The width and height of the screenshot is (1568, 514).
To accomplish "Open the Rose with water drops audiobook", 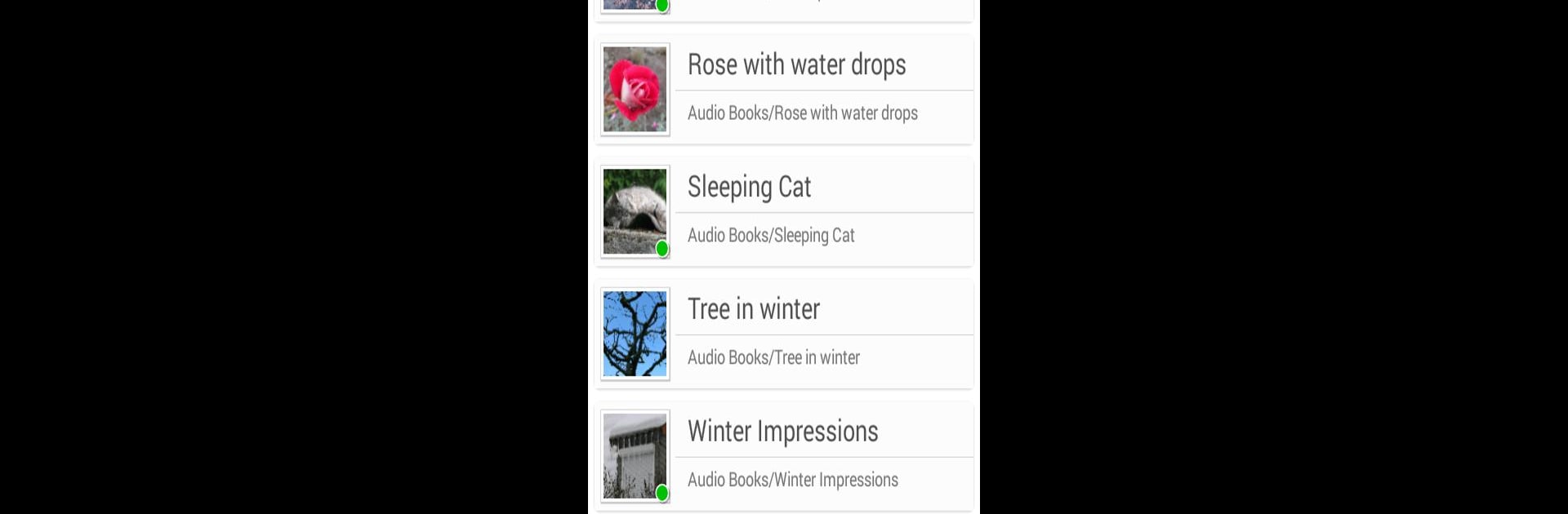I will tap(796, 65).
